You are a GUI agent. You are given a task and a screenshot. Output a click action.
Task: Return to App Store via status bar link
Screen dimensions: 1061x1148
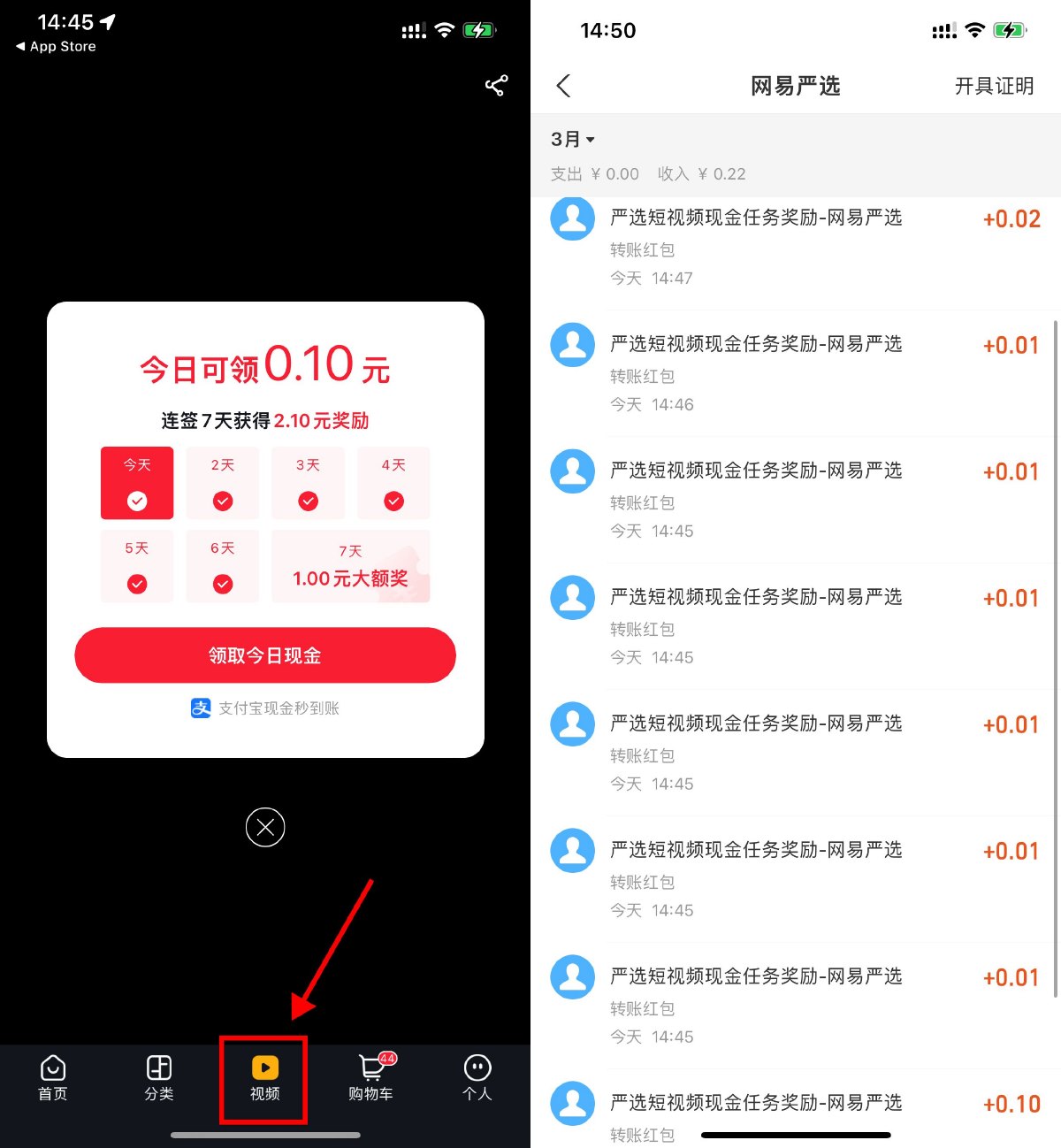57,47
